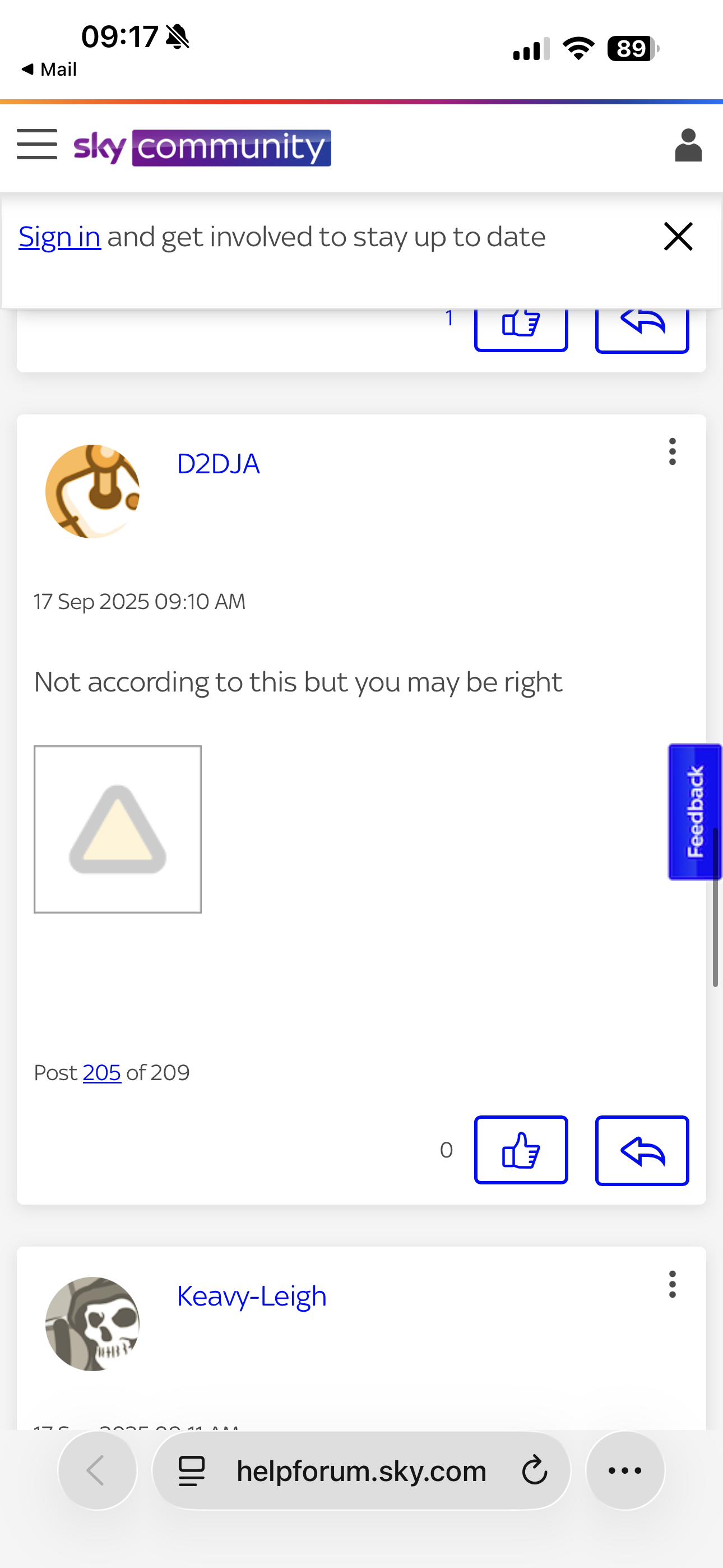Image resolution: width=723 pixels, height=1568 pixels.
Task: Open the post 205 permalink
Action: click(x=101, y=1072)
